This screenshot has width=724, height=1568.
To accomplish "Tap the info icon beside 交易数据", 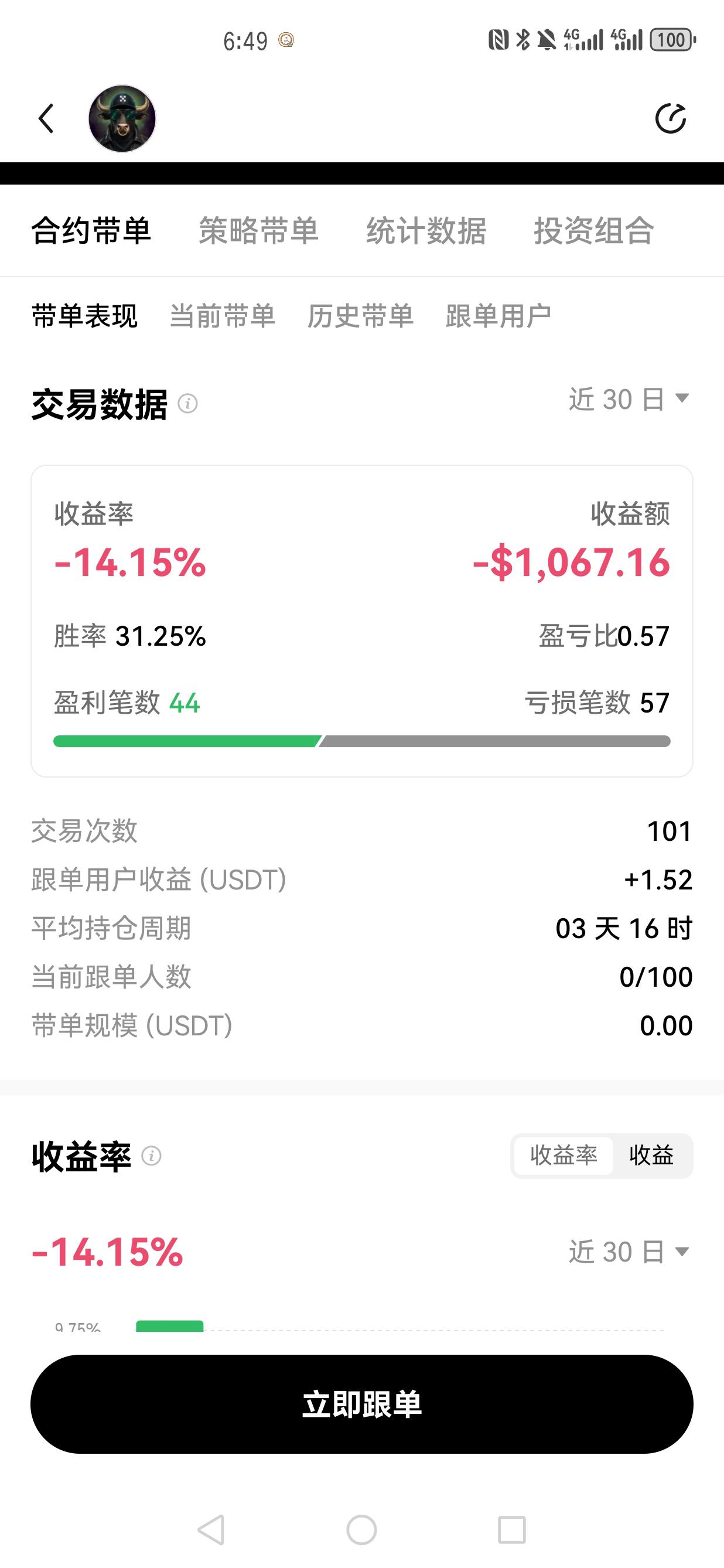I will (188, 404).
